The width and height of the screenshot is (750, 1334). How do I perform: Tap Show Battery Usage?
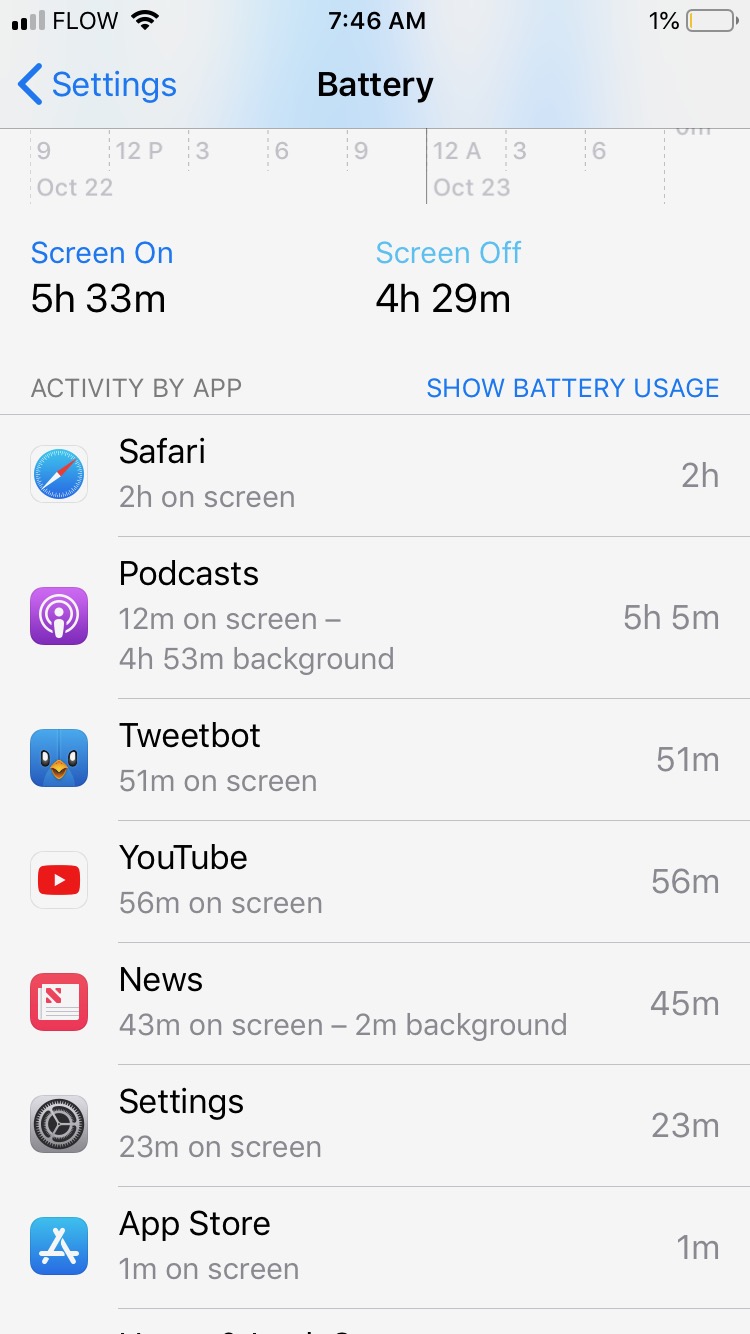(x=572, y=388)
